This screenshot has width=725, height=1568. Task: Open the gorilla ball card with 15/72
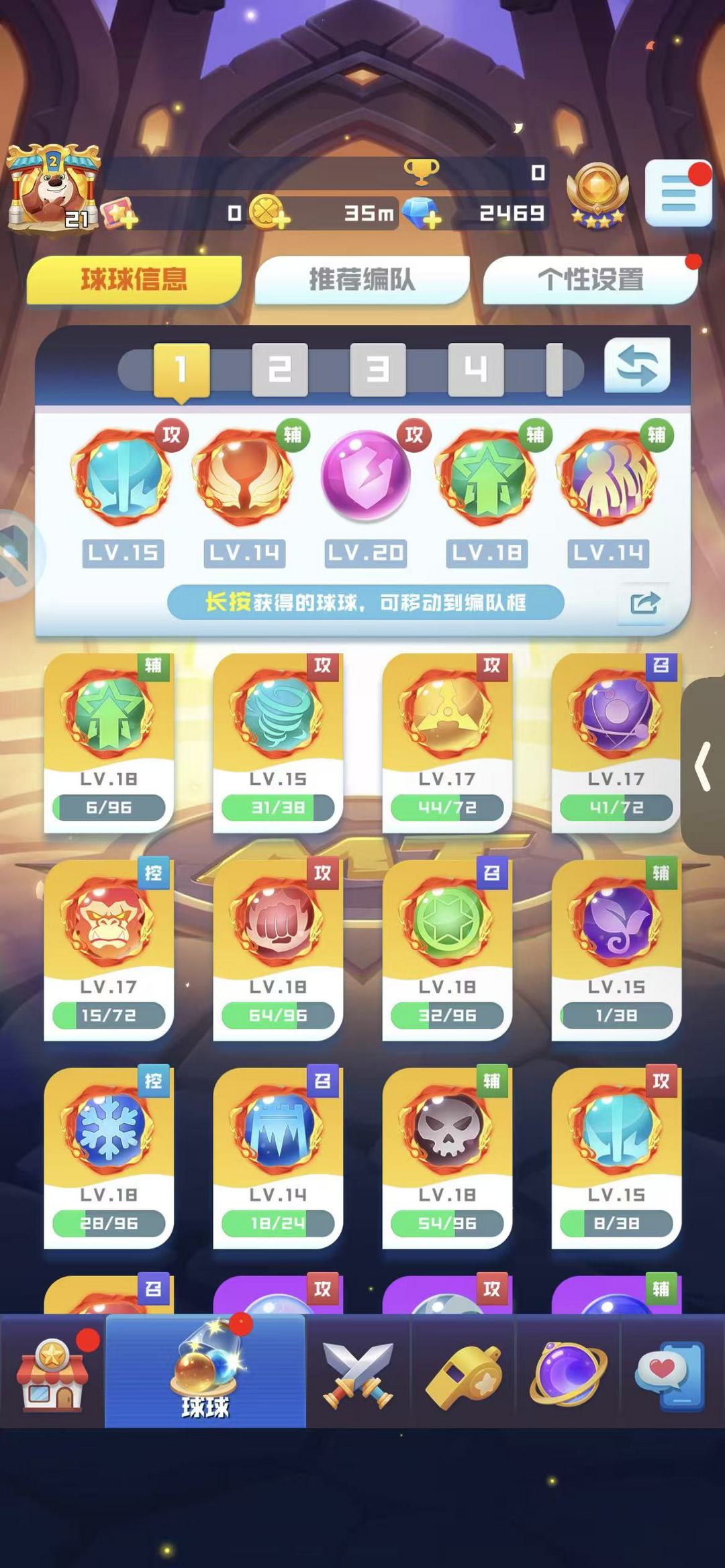point(109,949)
